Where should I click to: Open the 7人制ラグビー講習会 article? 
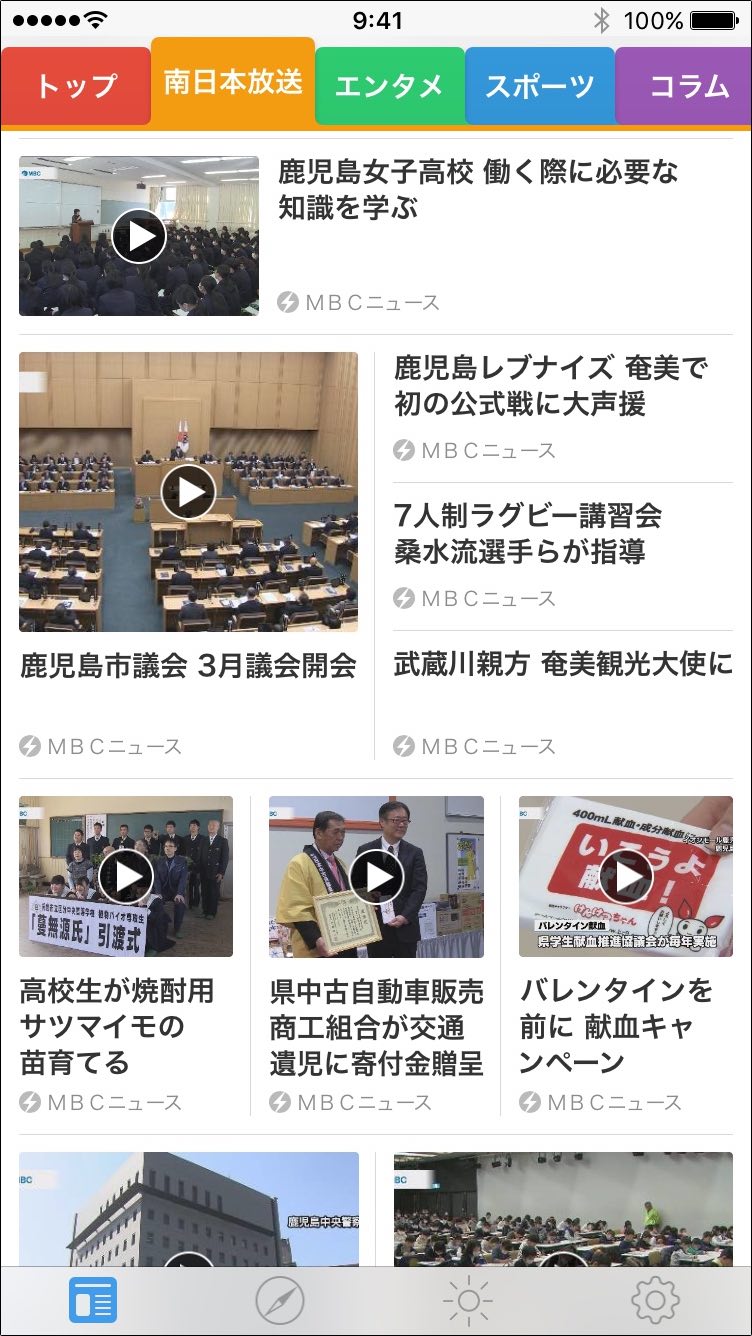pyautogui.click(x=528, y=534)
